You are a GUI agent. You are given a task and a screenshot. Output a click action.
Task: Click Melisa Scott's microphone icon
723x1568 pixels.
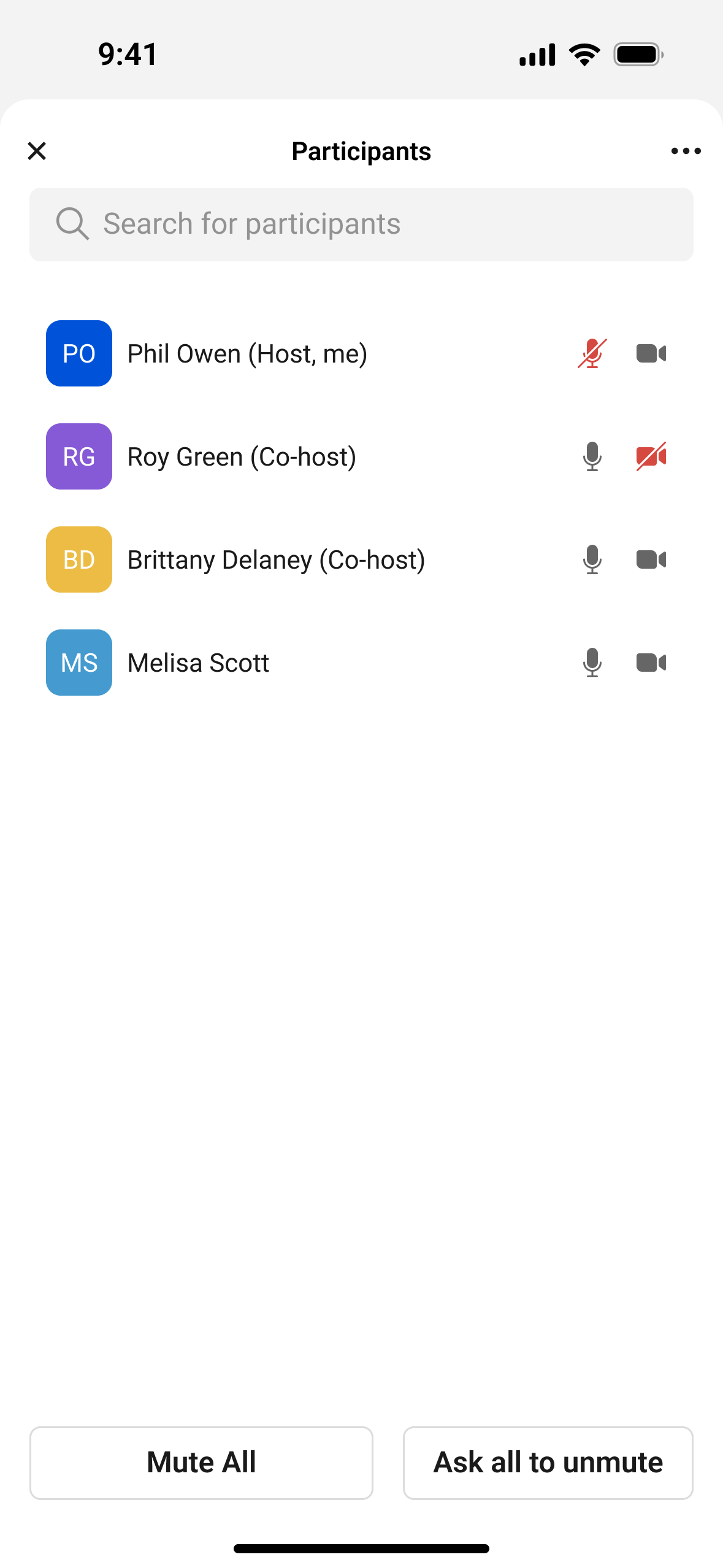(592, 663)
